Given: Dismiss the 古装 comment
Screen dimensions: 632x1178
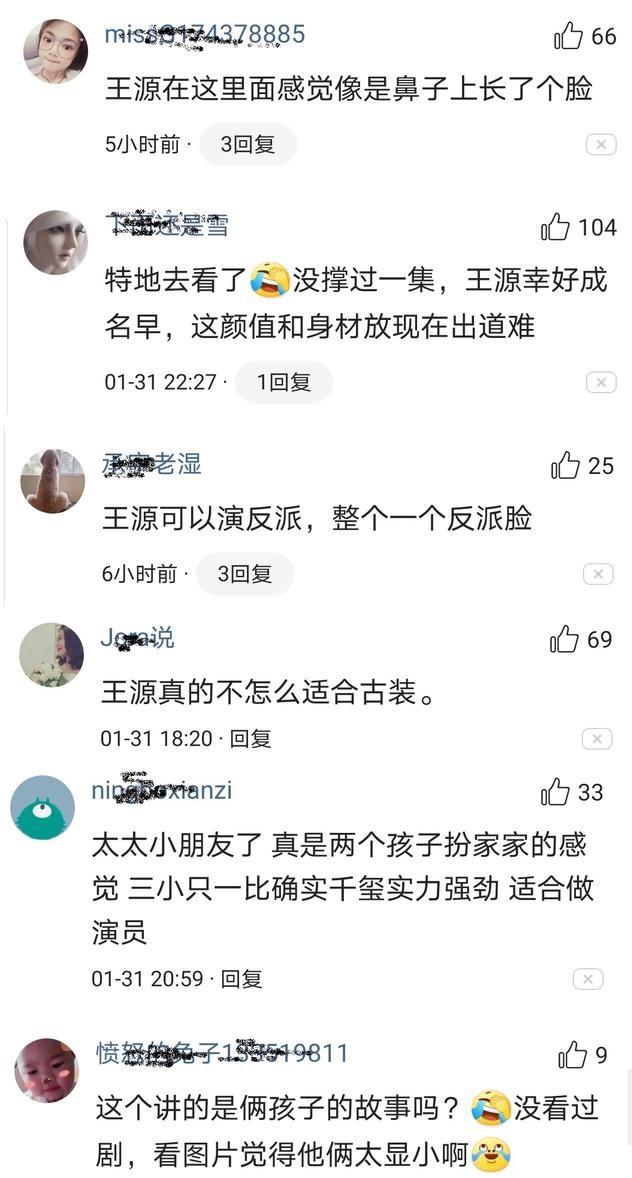Looking at the screenshot, I should pyautogui.click(x=597, y=739).
